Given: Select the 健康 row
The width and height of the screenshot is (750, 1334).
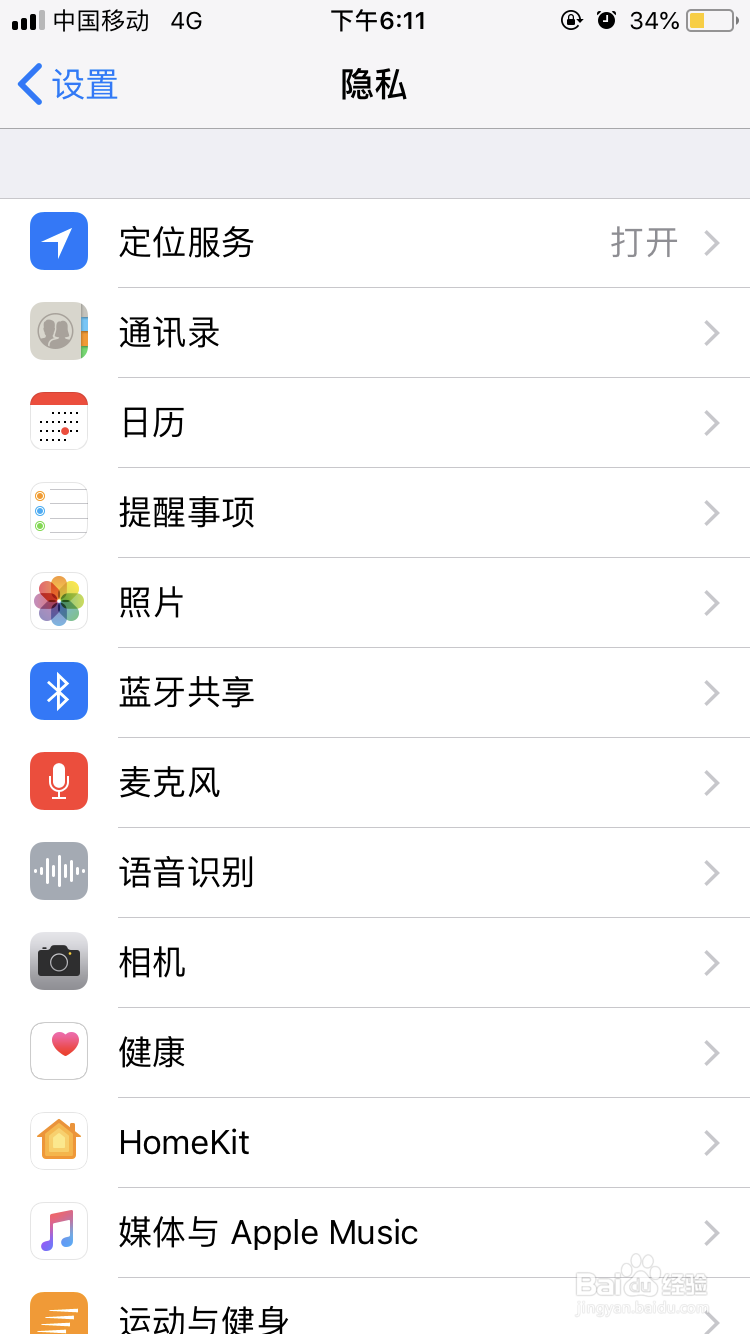Looking at the screenshot, I should 375,1053.
